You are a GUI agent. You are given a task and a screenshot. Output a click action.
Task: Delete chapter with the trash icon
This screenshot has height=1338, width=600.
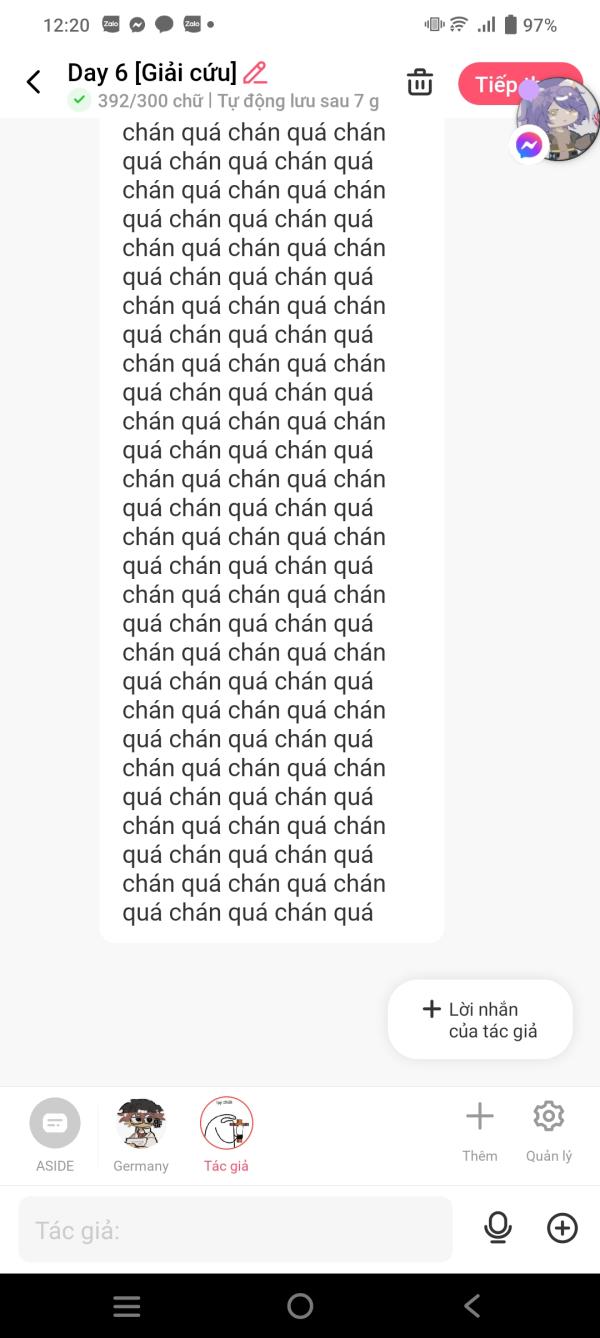[x=420, y=83]
